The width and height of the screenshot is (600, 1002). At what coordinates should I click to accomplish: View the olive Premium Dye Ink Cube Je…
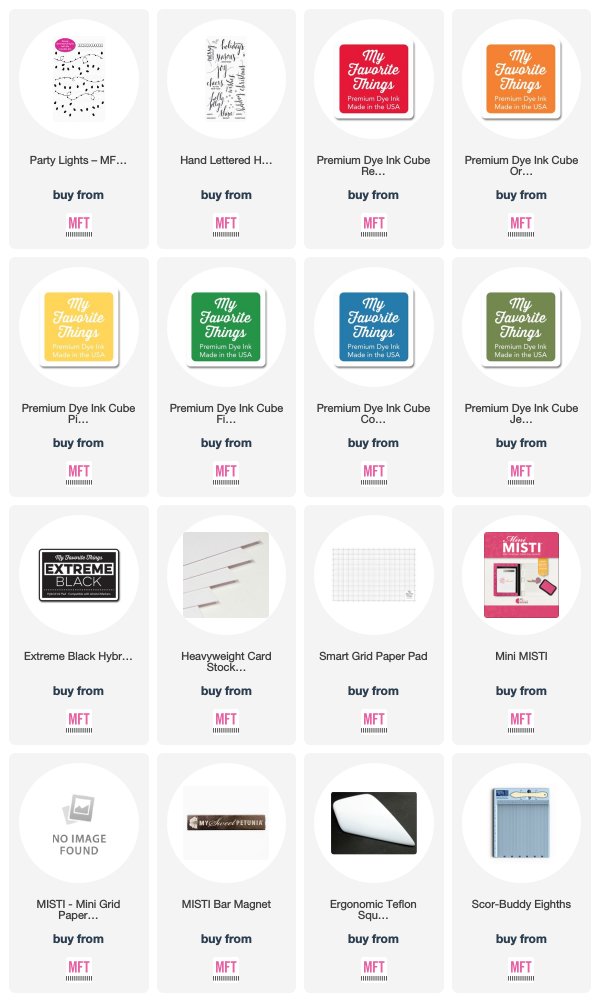521,327
